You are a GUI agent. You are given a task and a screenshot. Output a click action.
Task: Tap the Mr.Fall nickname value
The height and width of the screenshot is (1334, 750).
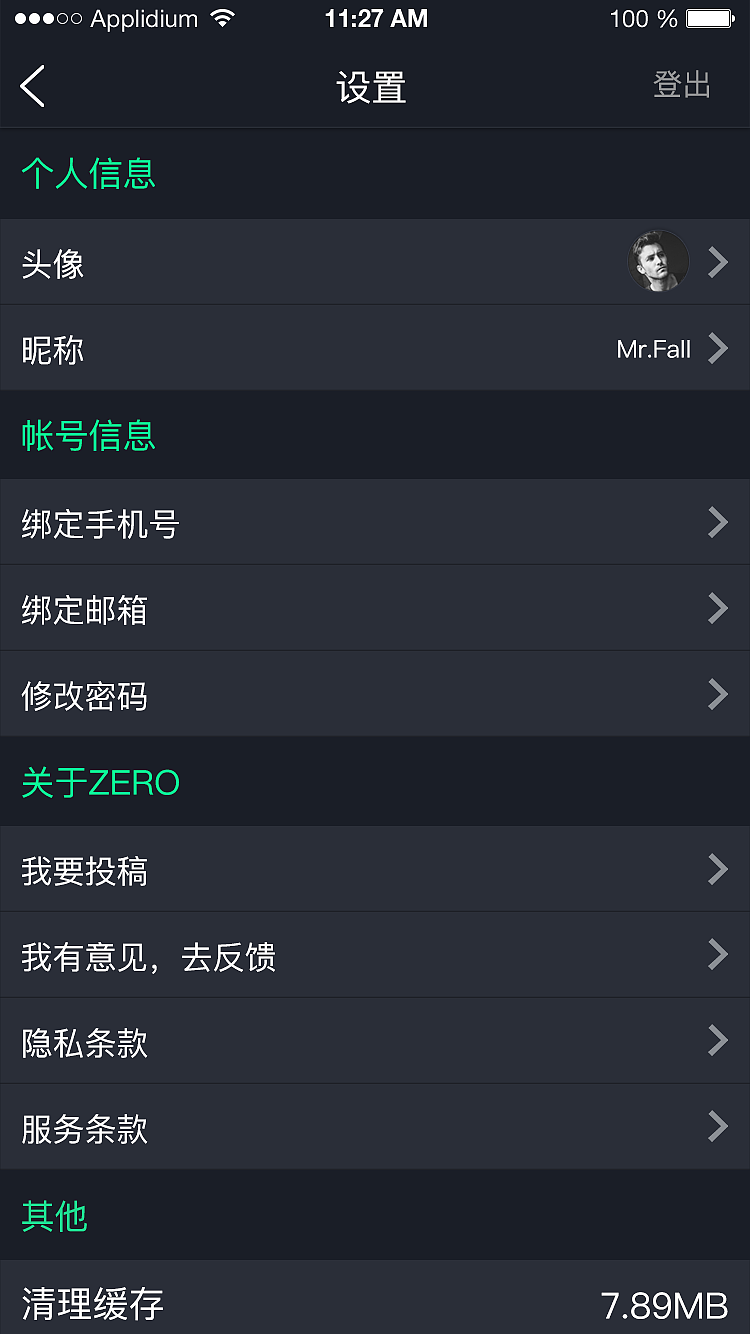click(653, 349)
